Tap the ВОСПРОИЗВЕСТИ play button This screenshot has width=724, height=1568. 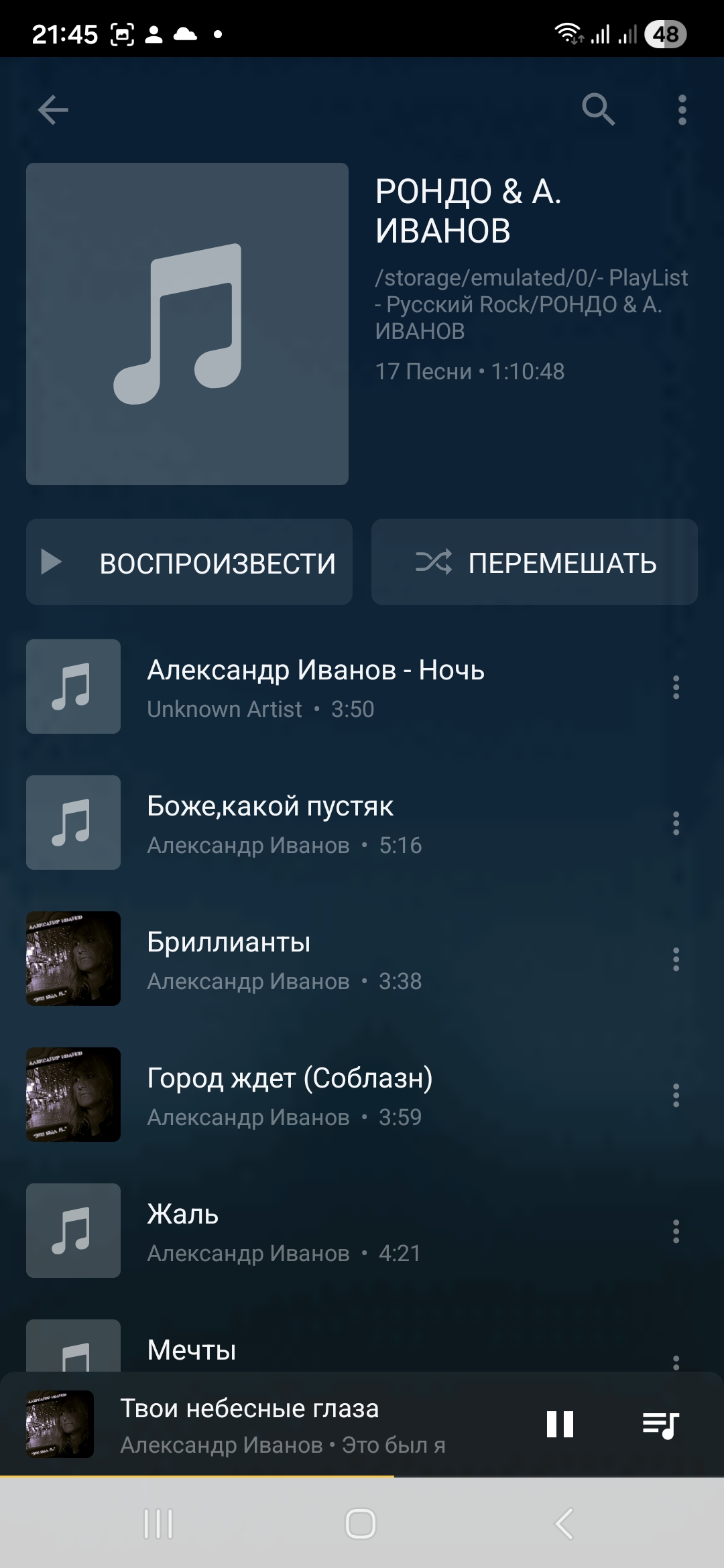point(189,562)
